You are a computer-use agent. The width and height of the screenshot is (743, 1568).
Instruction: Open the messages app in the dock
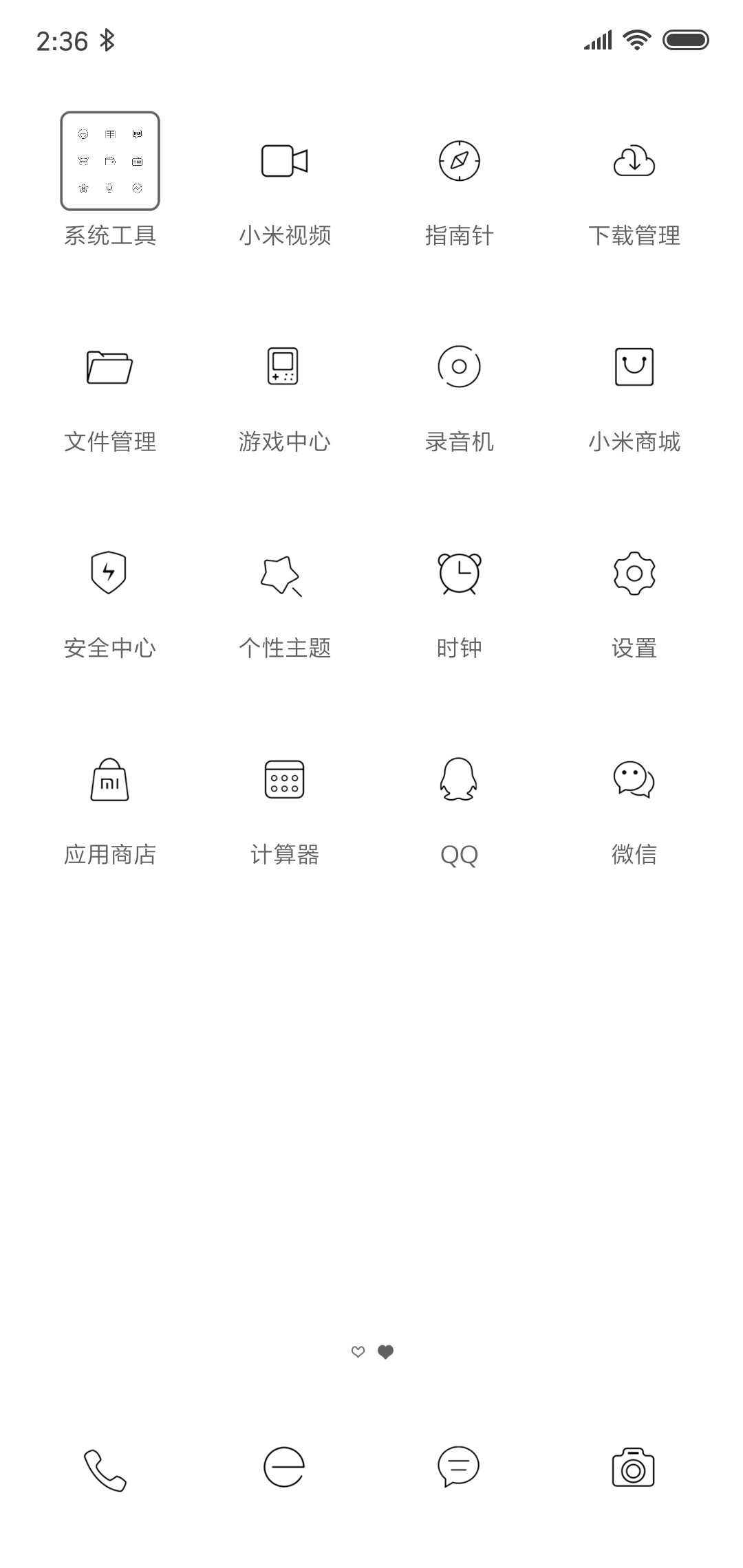pyautogui.click(x=459, y=1467)
